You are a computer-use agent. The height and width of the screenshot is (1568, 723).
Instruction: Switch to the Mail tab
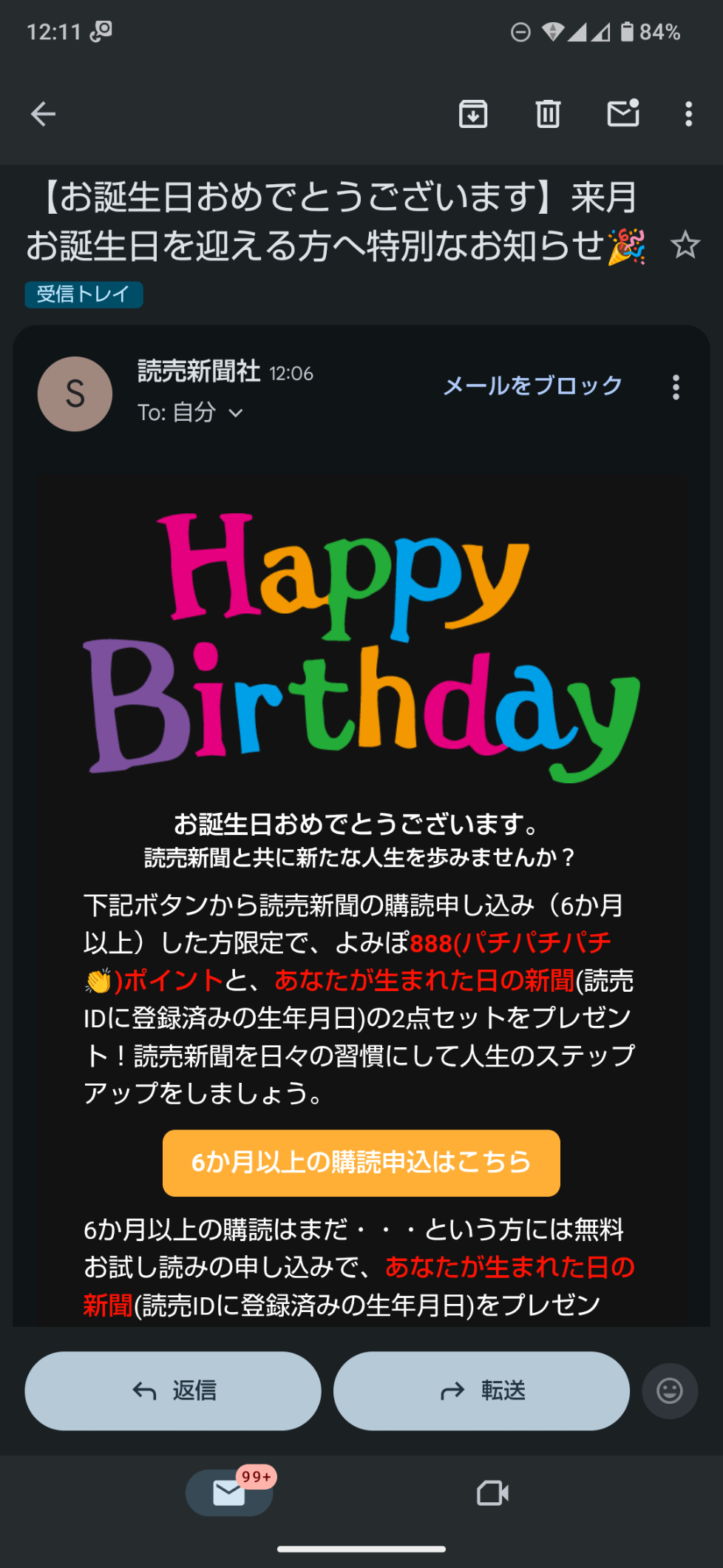(x=229, y=1493)
